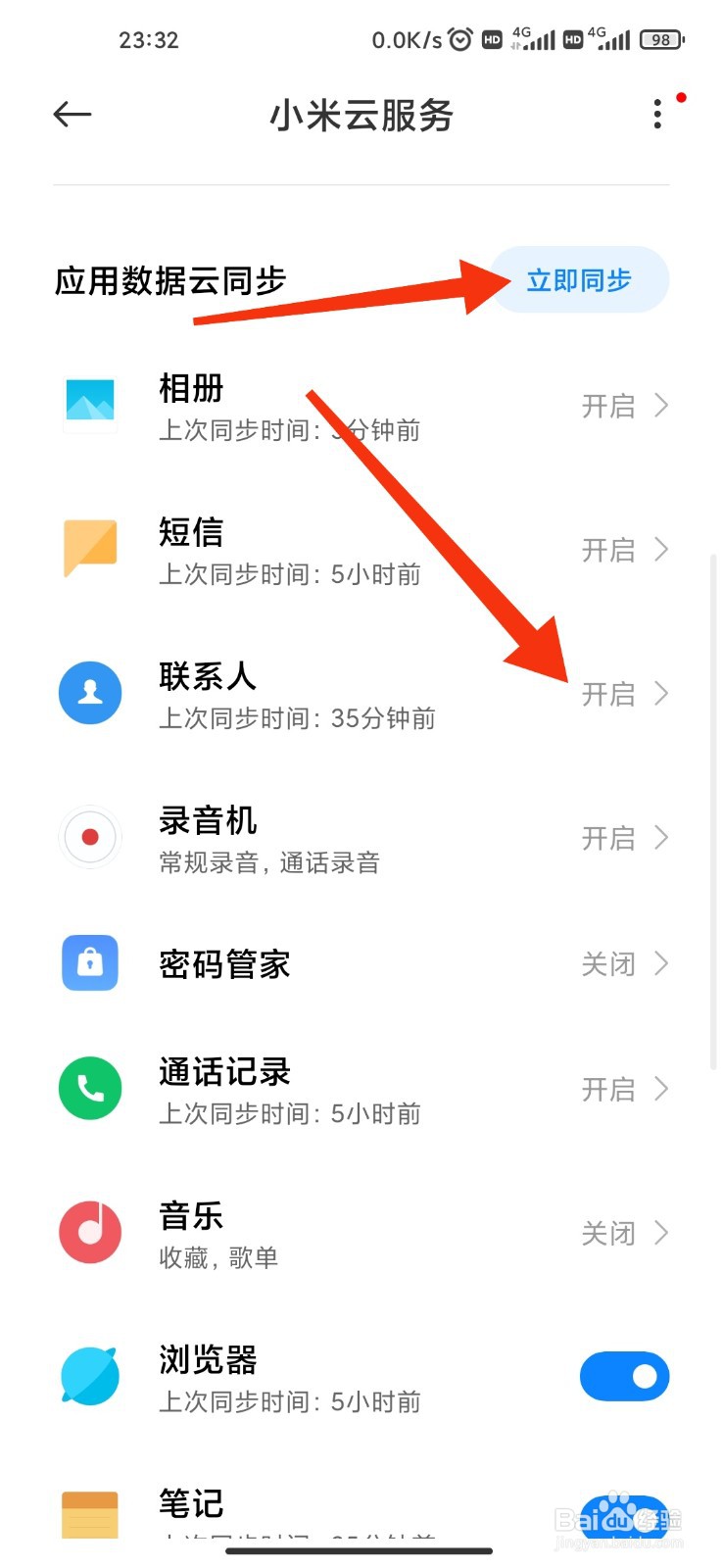Select the 音乐 (Music) app icon
This screenshot has width=723, height=1568.
tap(89, 1232)
